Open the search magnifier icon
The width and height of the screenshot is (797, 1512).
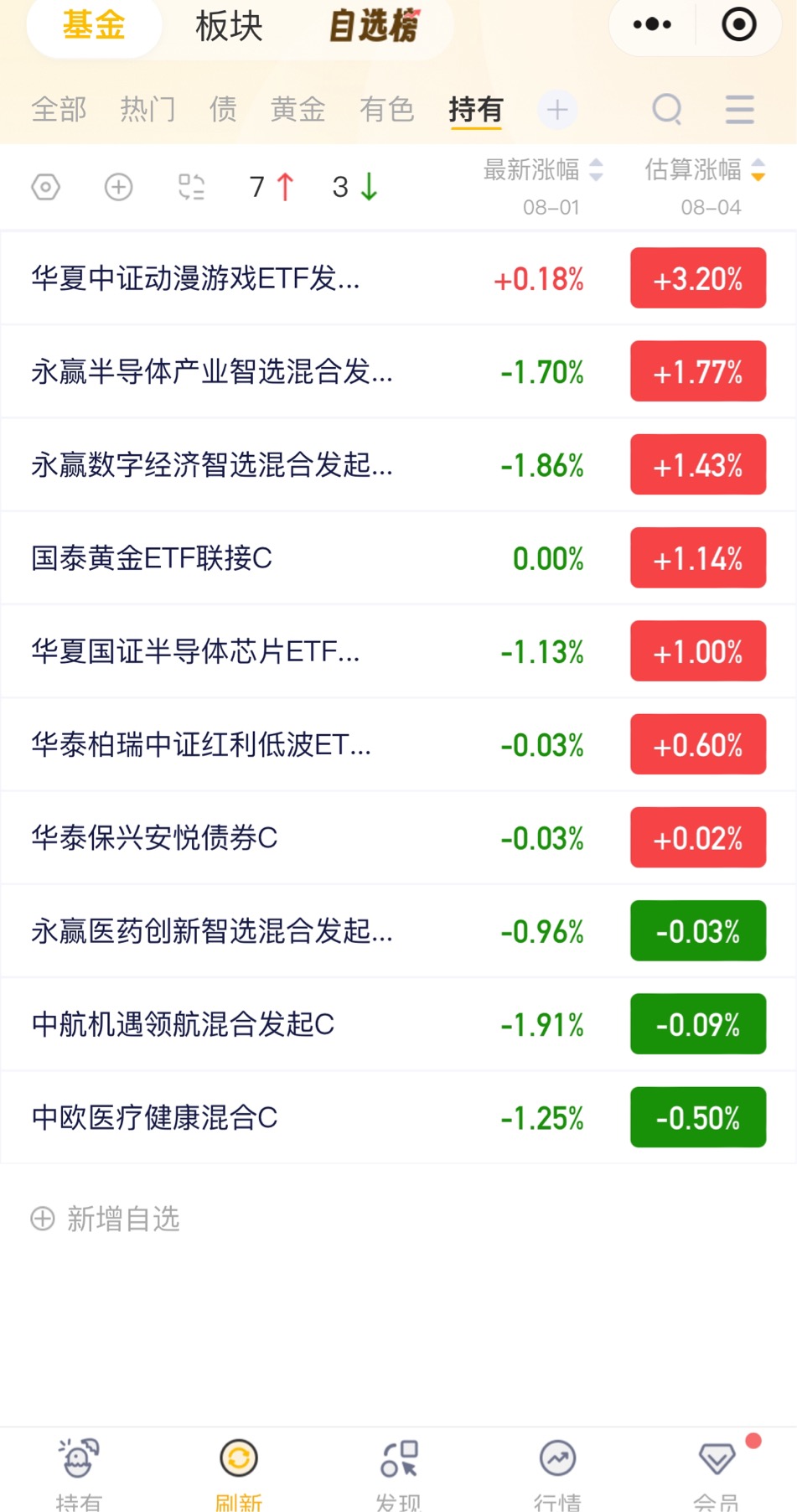coord(667,109)
